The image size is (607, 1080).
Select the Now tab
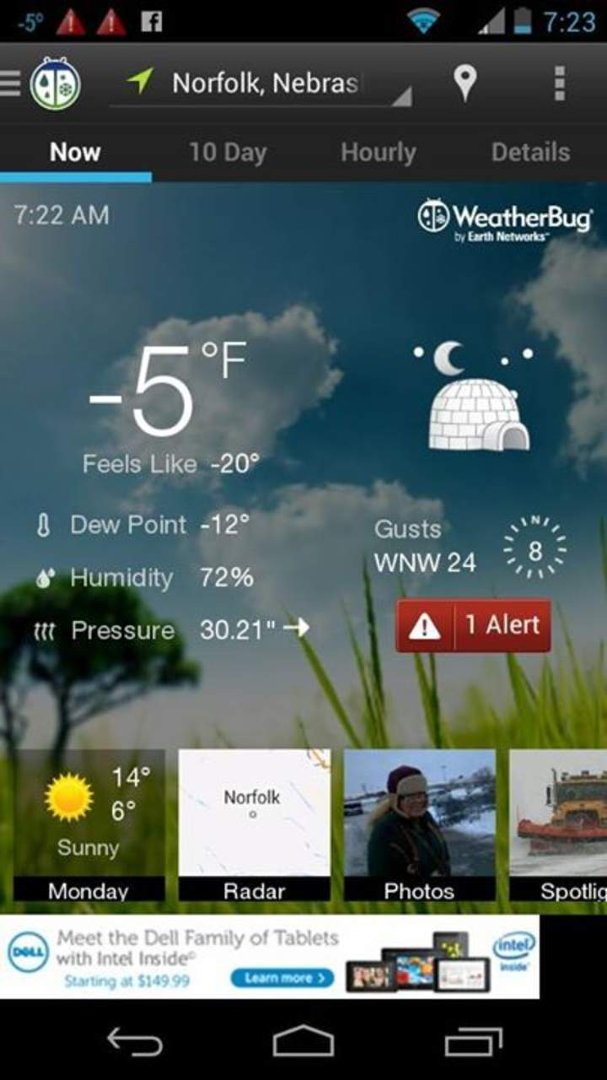pyautogui.click(x=75, y=152)
